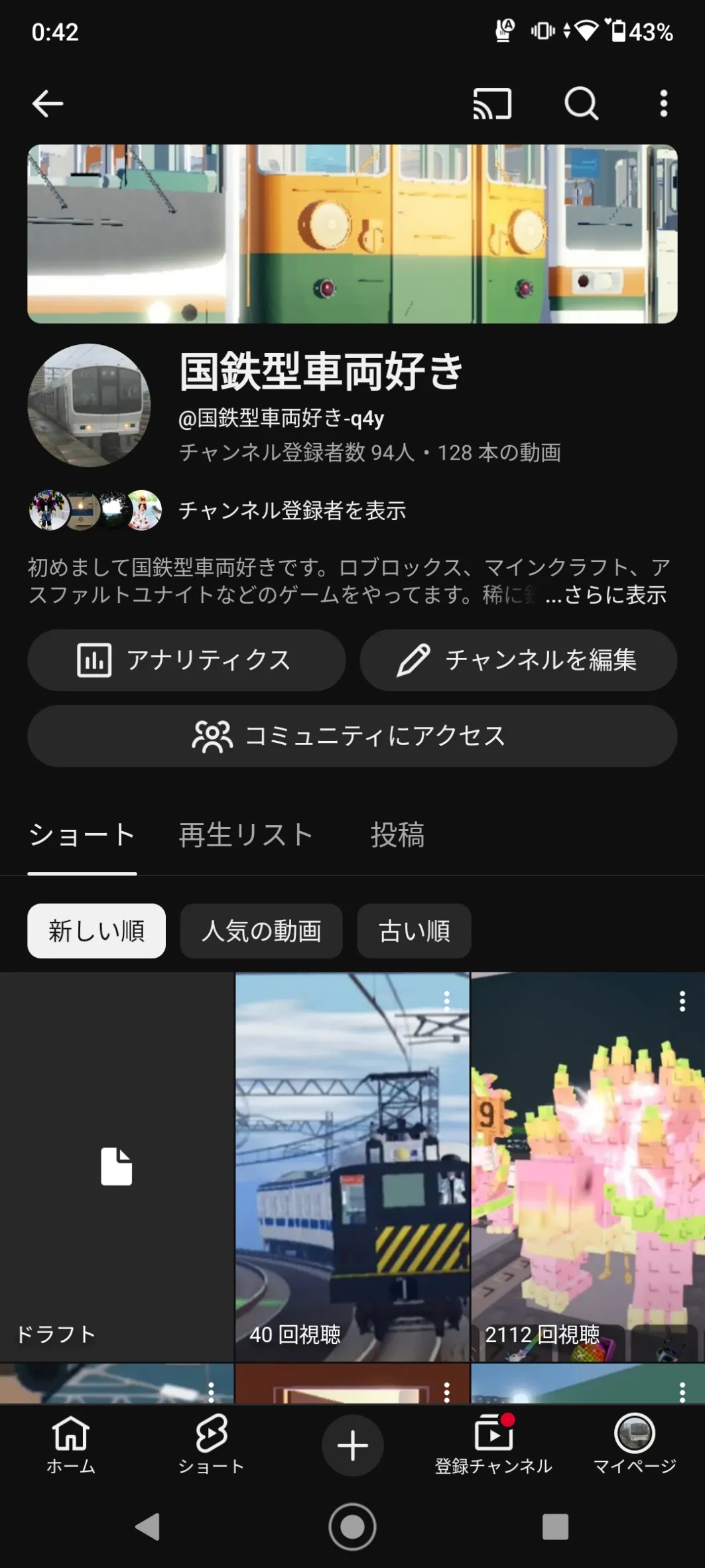
Task: Create new content with plus button
Action: click(352, 1445)
